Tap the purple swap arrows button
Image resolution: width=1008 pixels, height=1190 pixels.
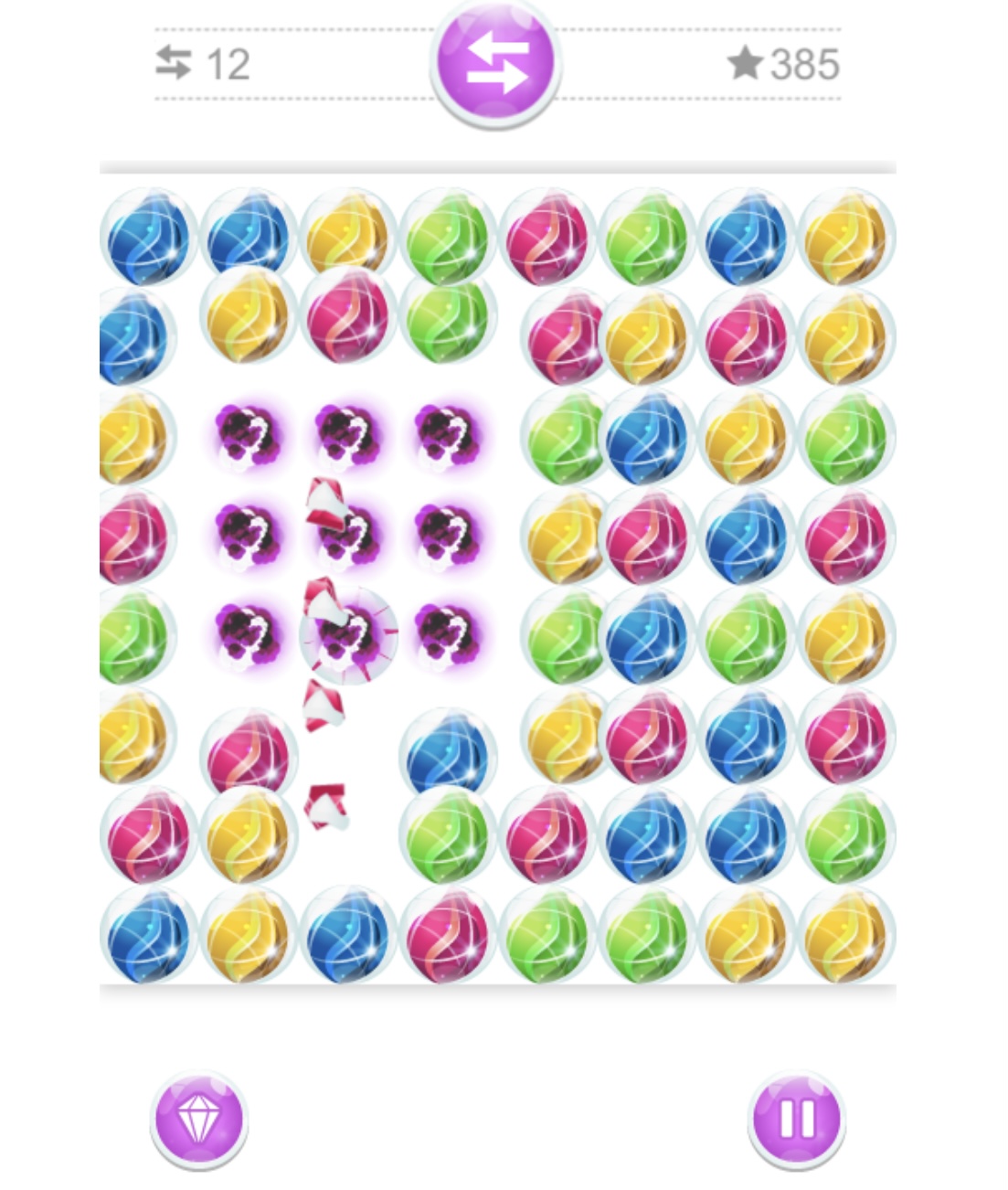tap(495, 64)
